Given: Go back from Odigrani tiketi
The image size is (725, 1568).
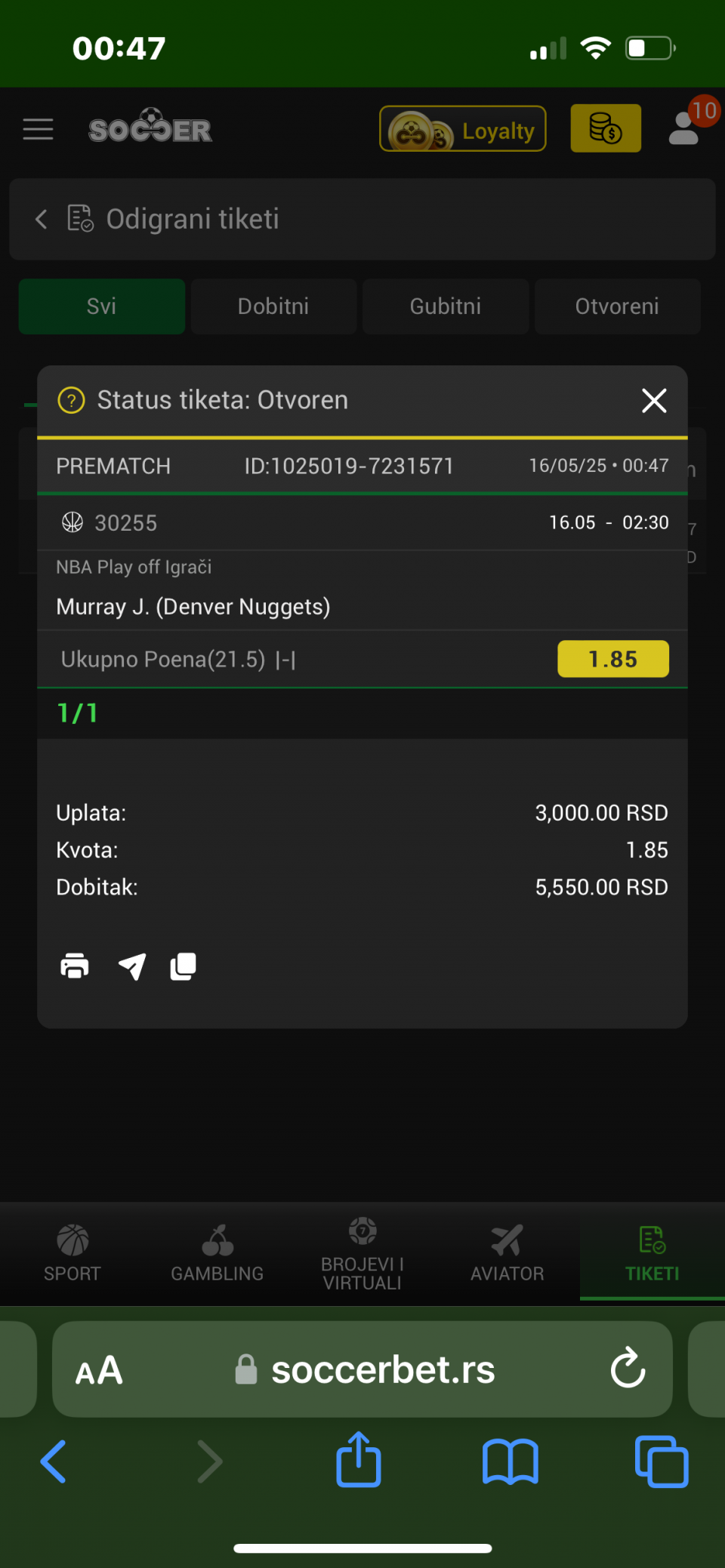Looking at the screenshot, I should point(42,219).
